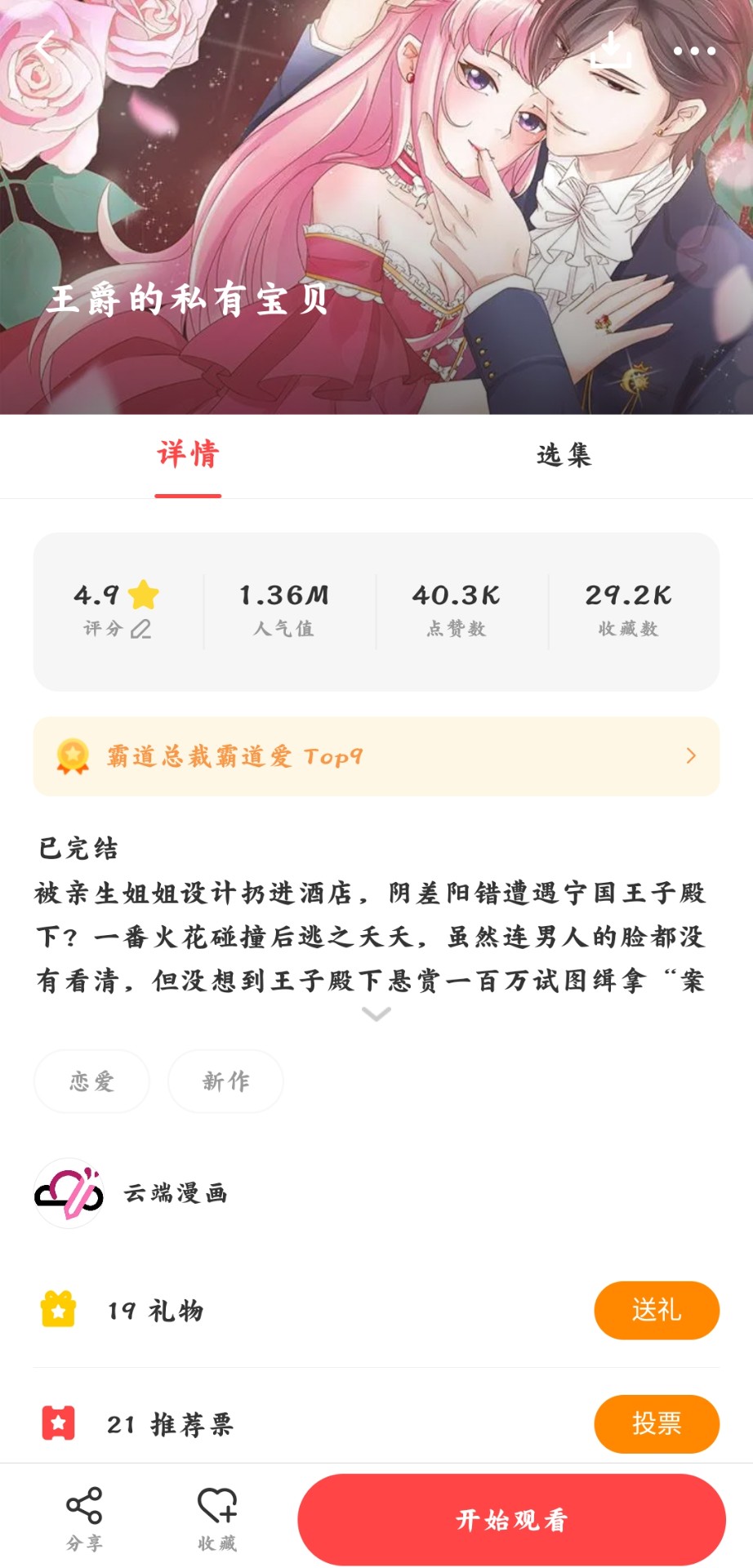Tap the star next to the 4.9 rating
Image resolution: width=753 pixels, height=1568 pixels.
(140, 595)
